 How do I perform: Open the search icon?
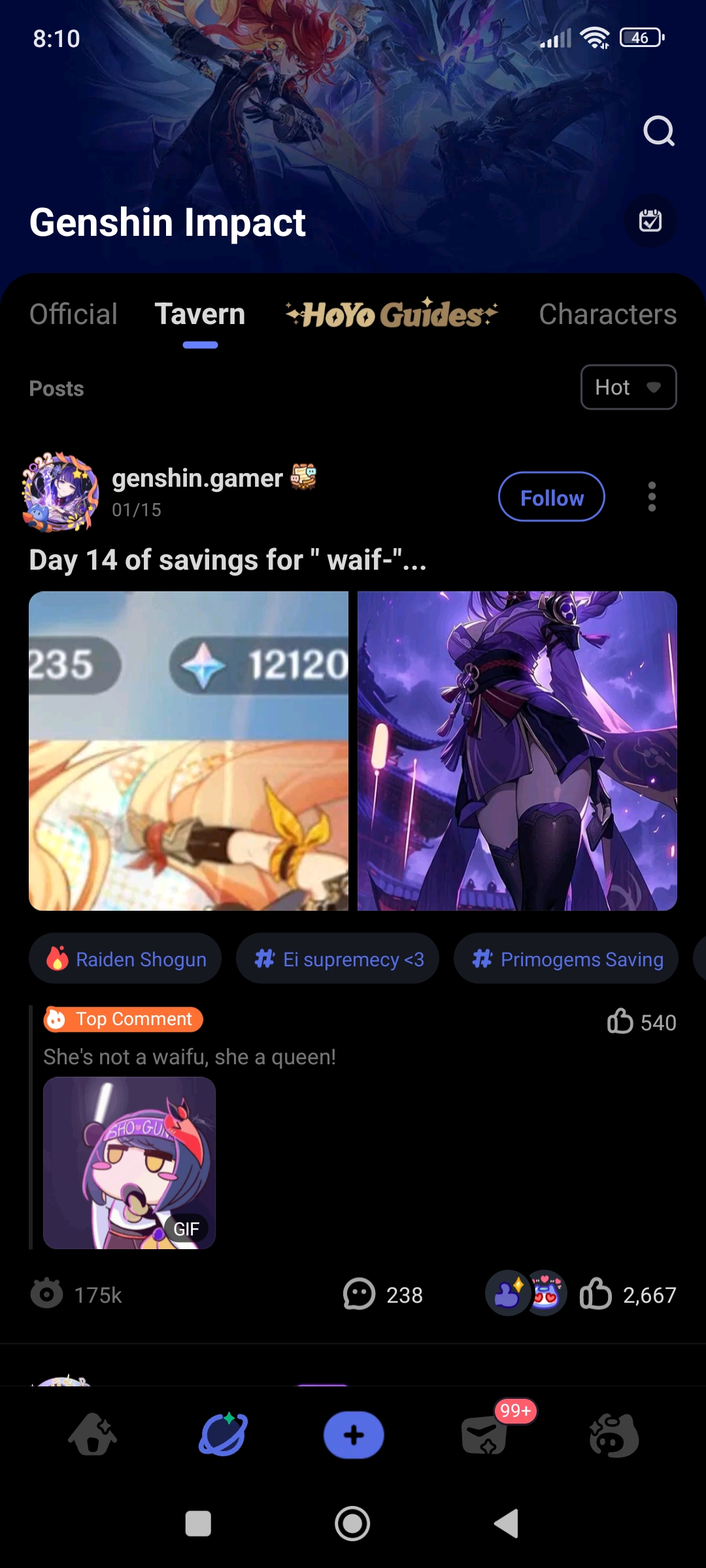point(658,131)
